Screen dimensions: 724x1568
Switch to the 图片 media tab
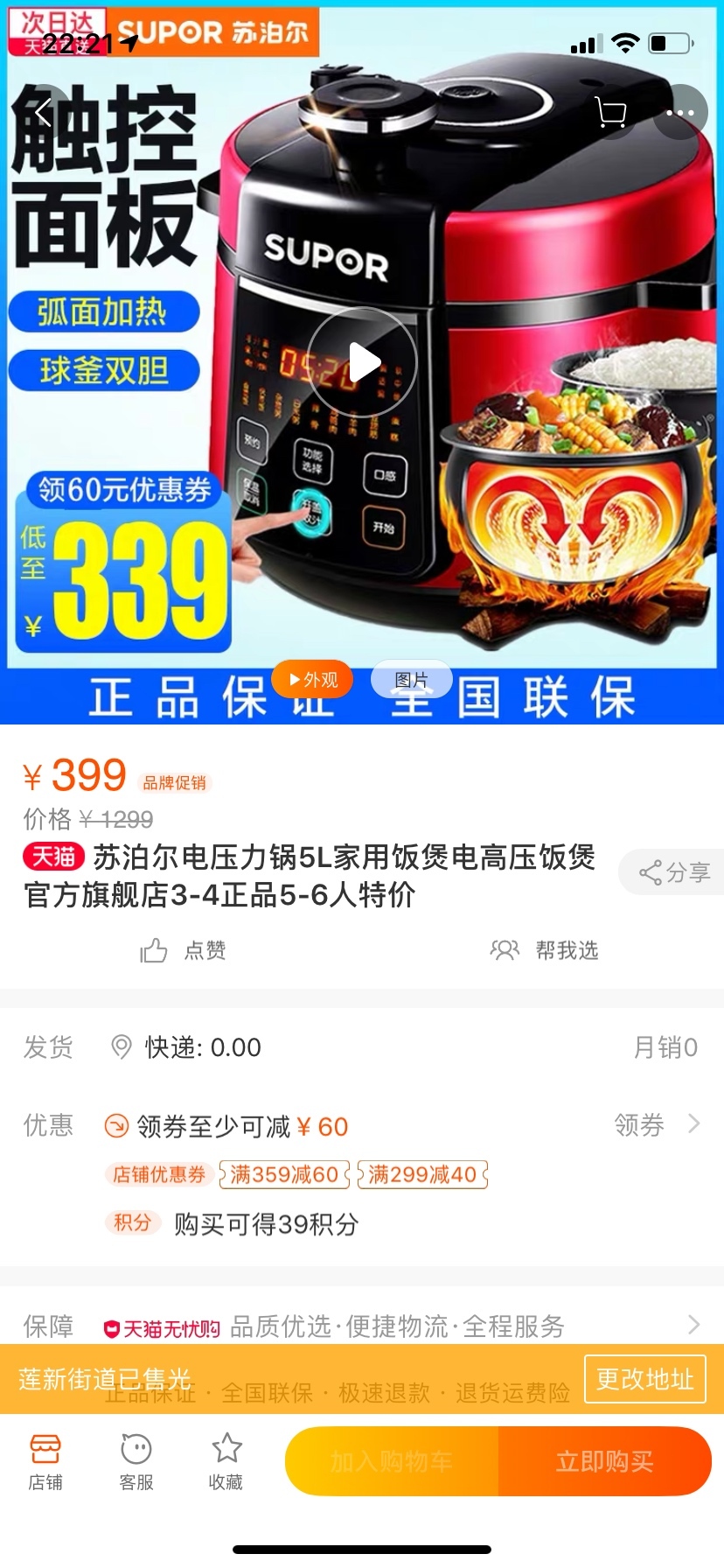(x=412, y=680)
